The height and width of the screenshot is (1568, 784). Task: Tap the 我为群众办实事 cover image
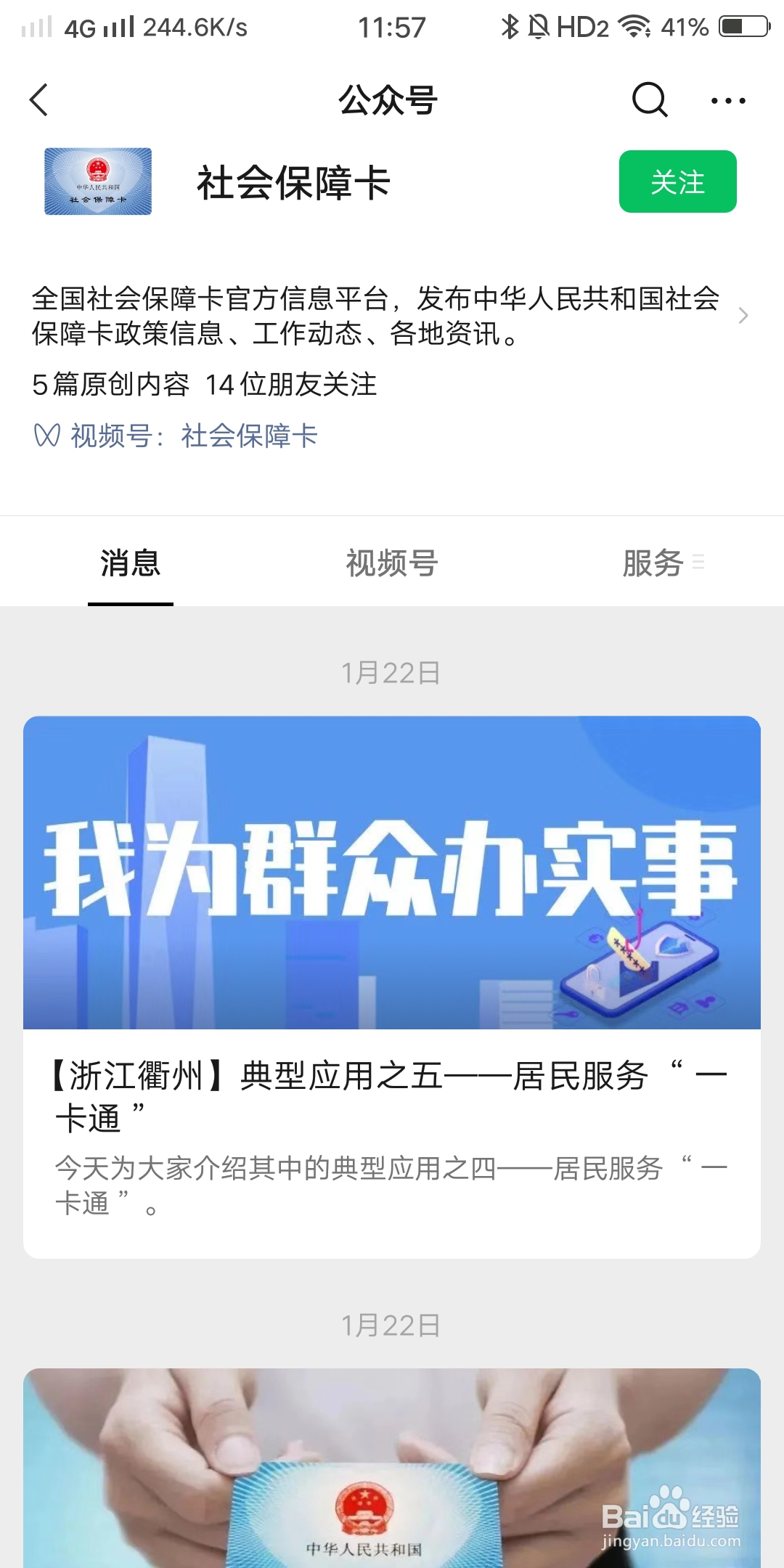coord(391,871)
